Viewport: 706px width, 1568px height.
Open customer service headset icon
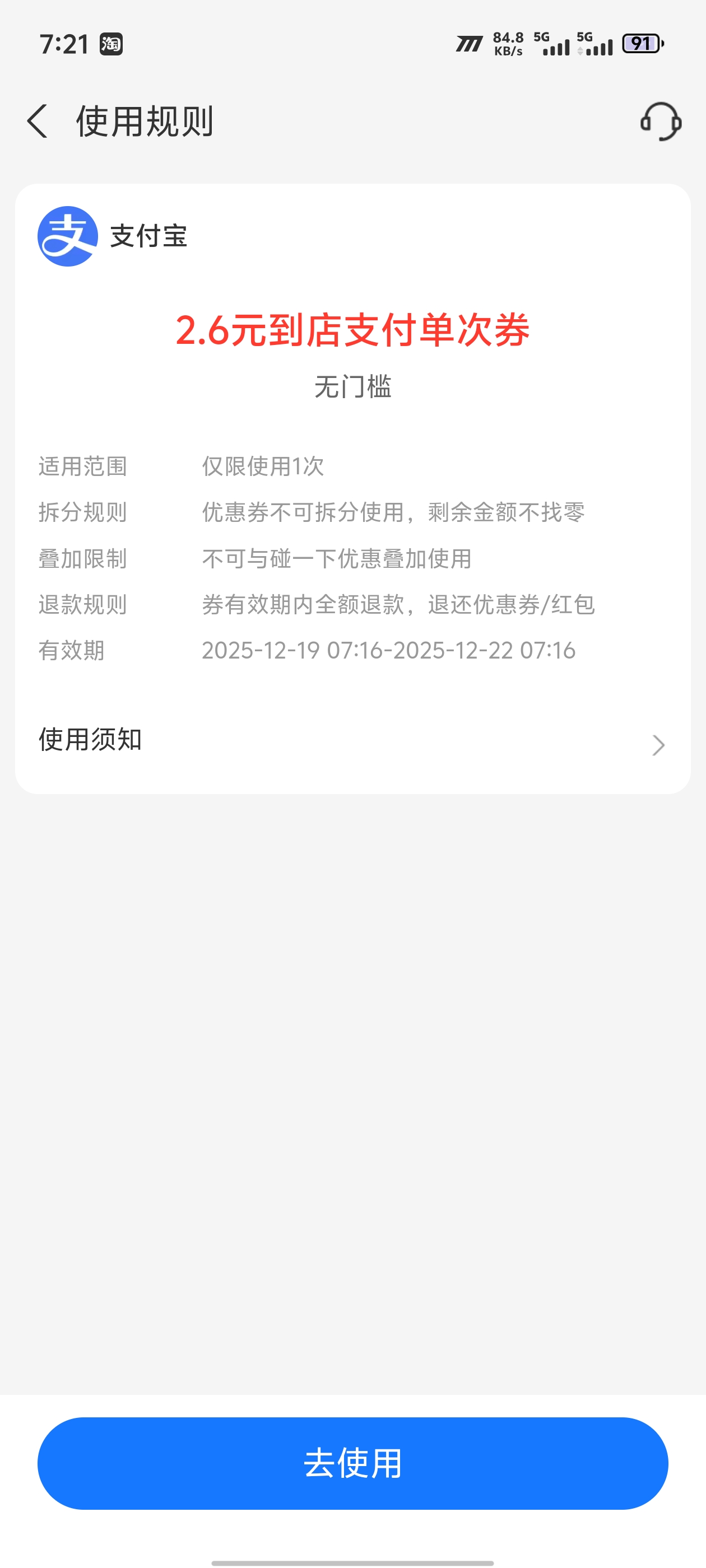tap(660, 121)
